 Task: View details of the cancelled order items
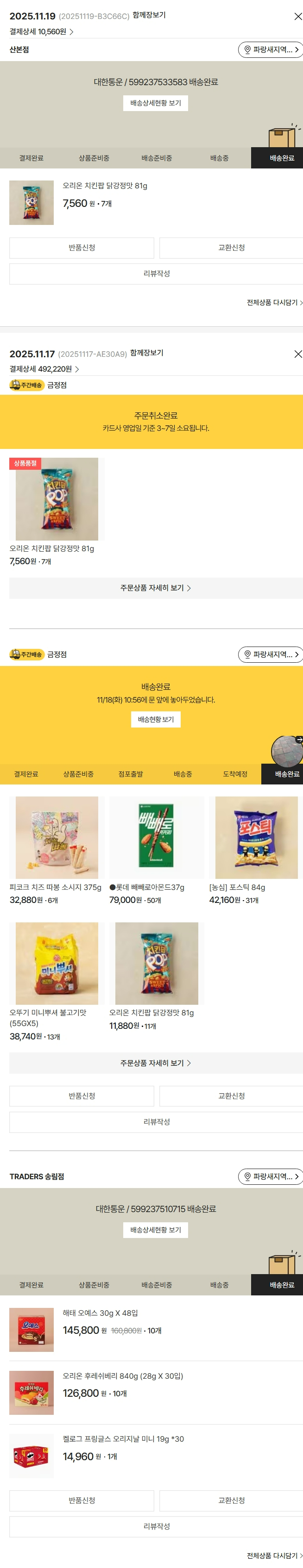[x=156, y=588]
